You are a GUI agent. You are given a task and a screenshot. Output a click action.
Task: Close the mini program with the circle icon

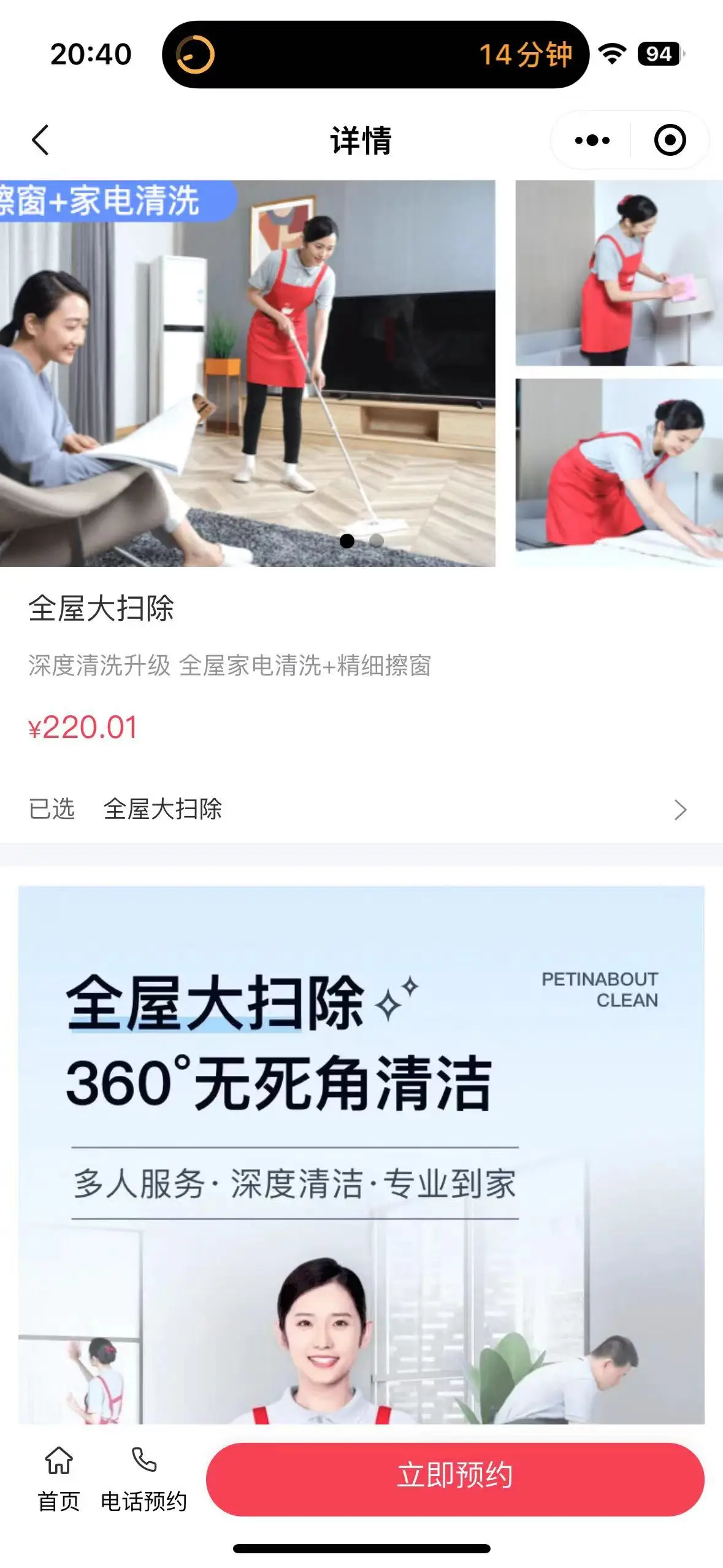pos(669,140)
